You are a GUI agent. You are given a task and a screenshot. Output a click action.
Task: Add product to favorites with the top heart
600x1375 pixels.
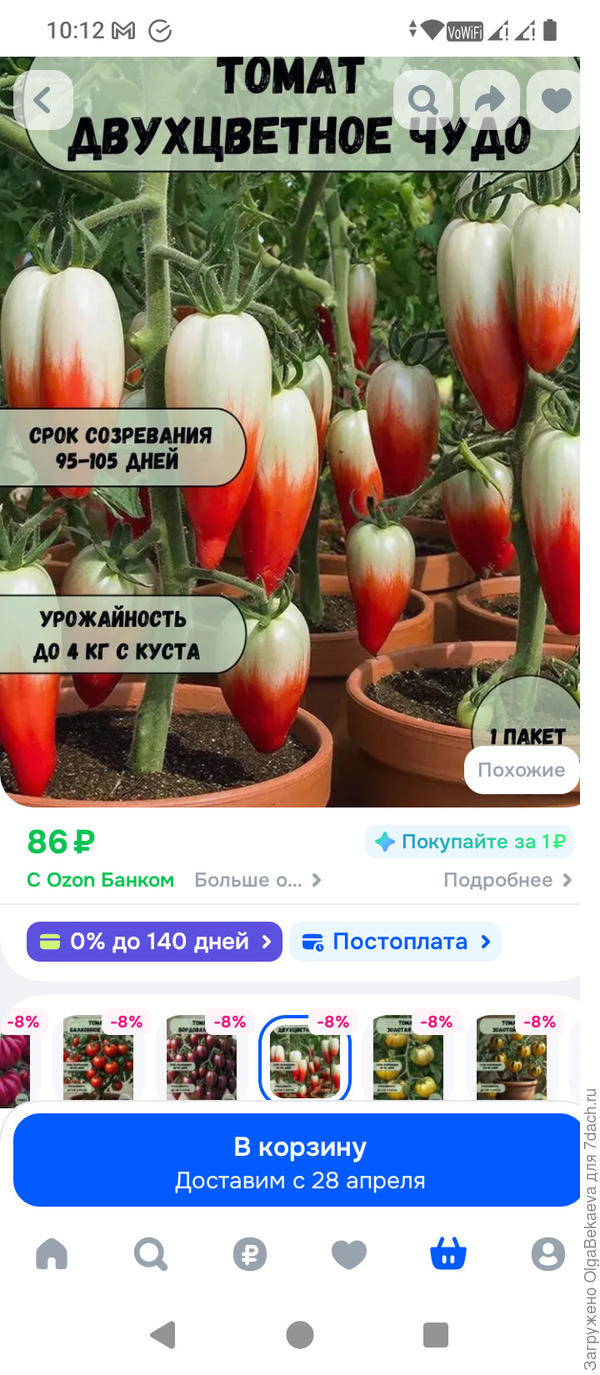[556, 100]
